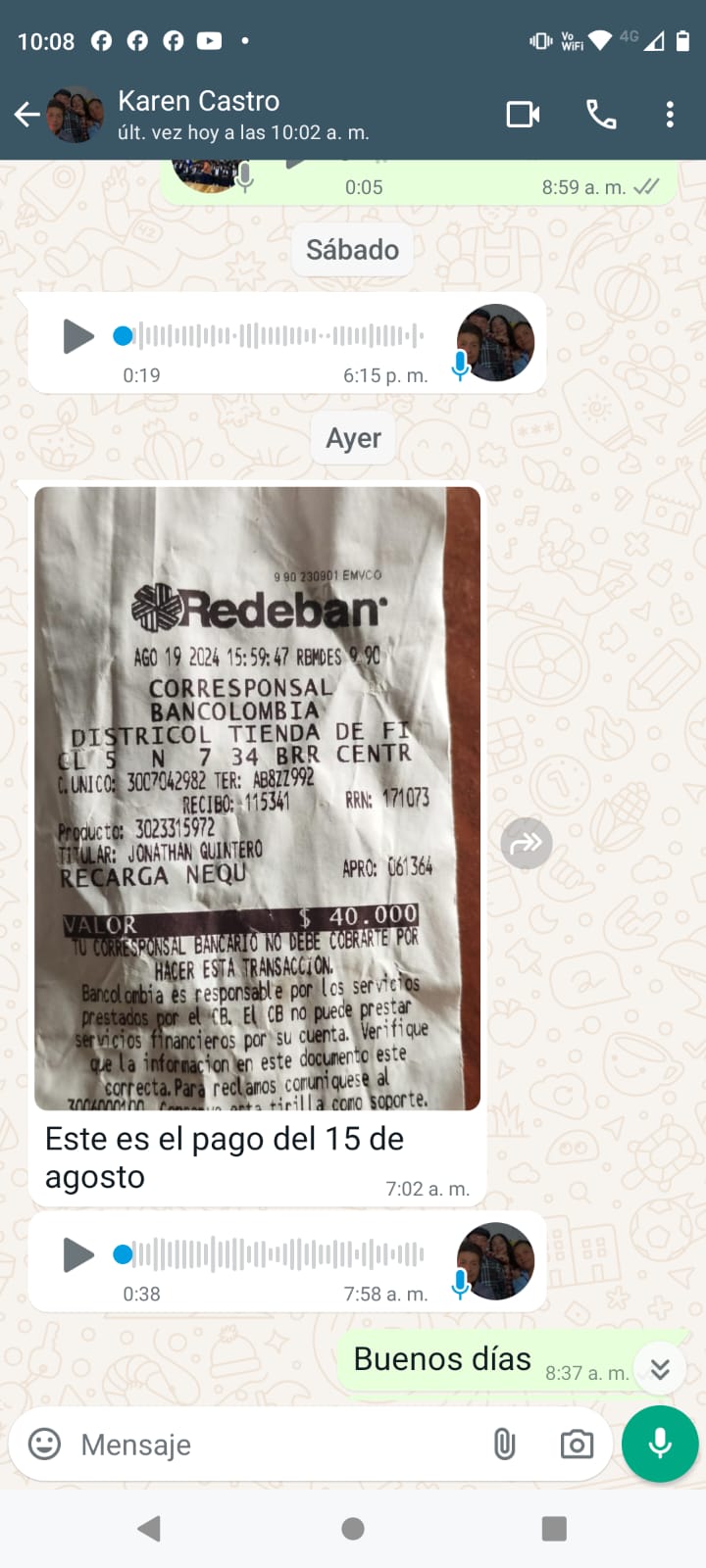Screen dimensions: 706x1568
Task: Attach a file with the paperclip
Action: tap(504, 1444)
